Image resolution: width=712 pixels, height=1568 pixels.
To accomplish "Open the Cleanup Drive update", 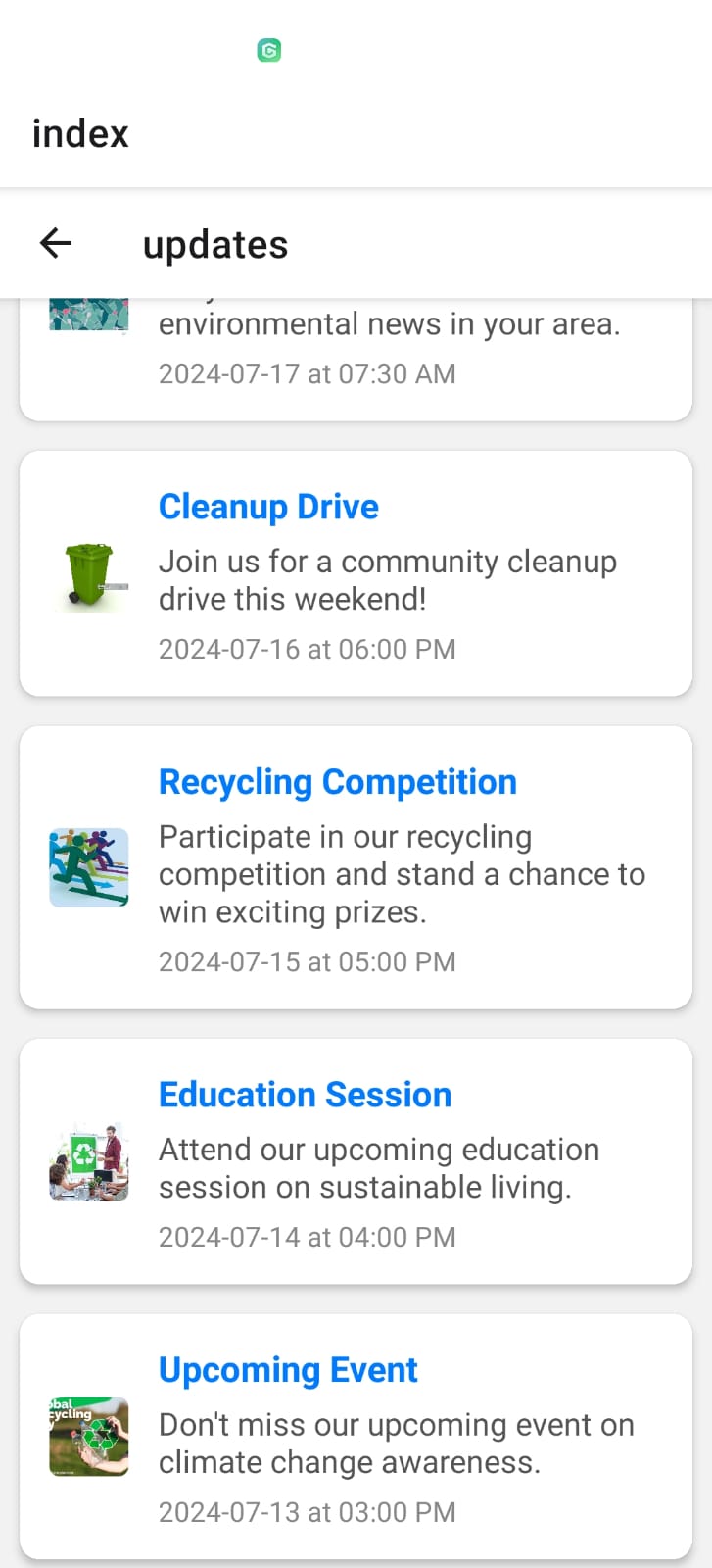I will [x=356, y=574].
